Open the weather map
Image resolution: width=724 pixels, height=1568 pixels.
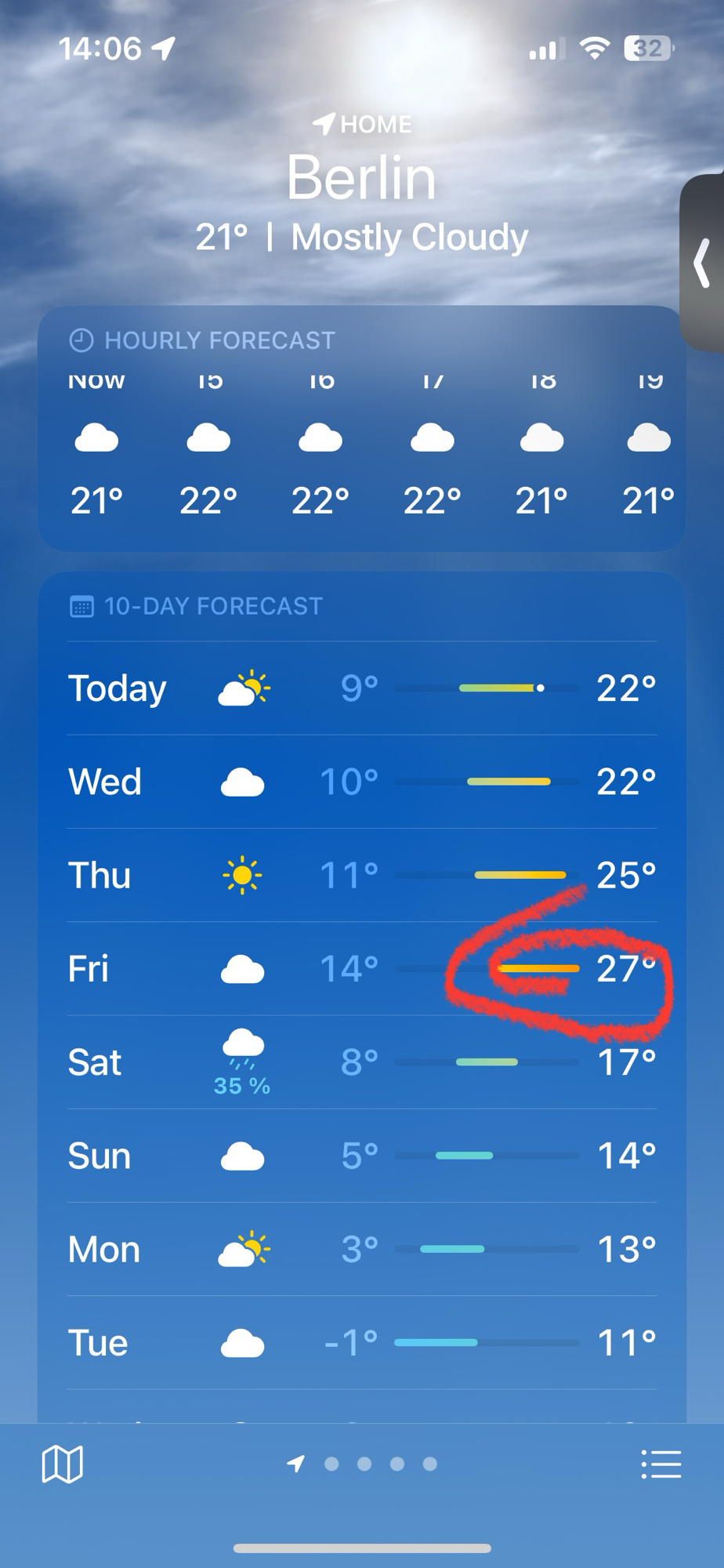click(x=62, y=1464)
